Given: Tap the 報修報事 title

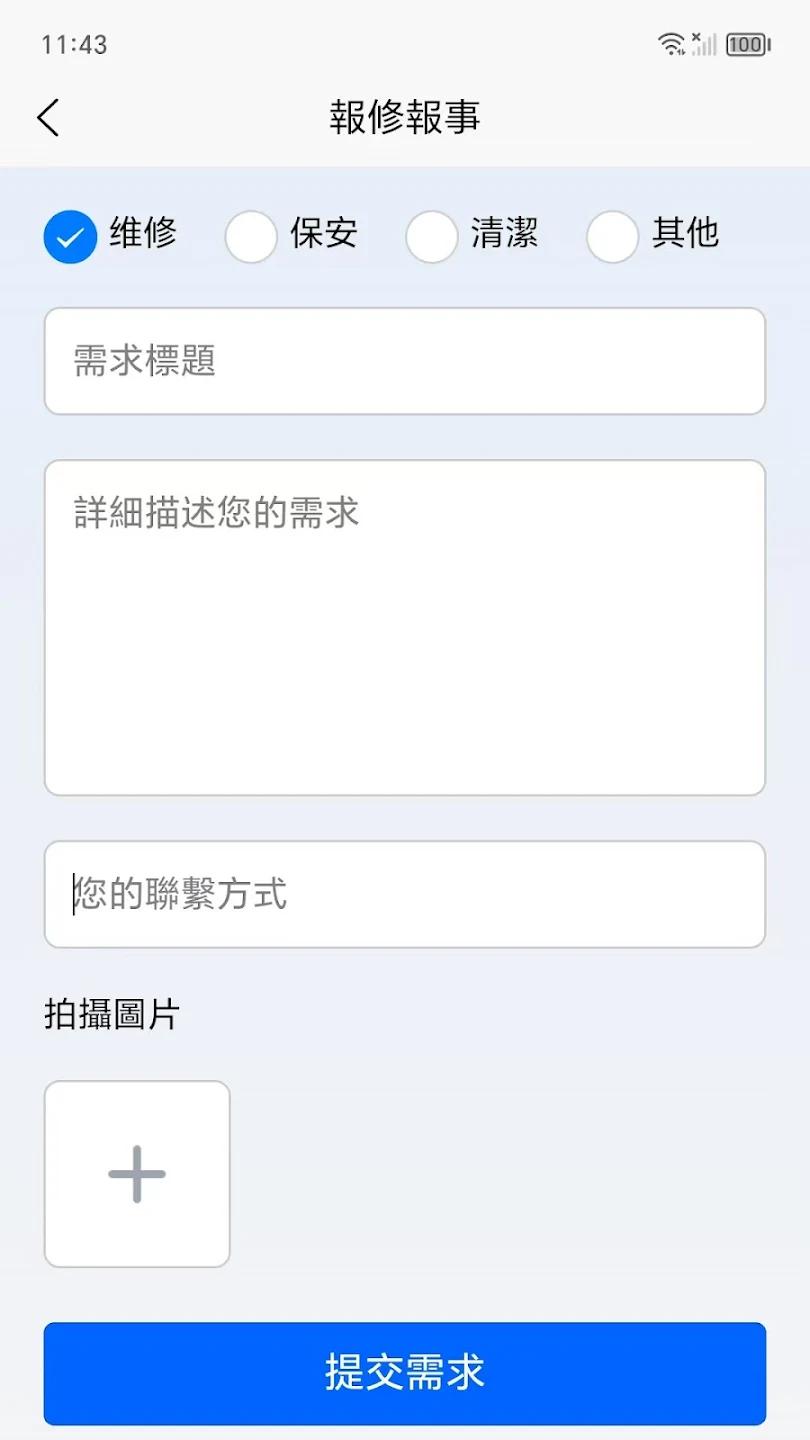Looking at the screenshot, I should (404, 116).
